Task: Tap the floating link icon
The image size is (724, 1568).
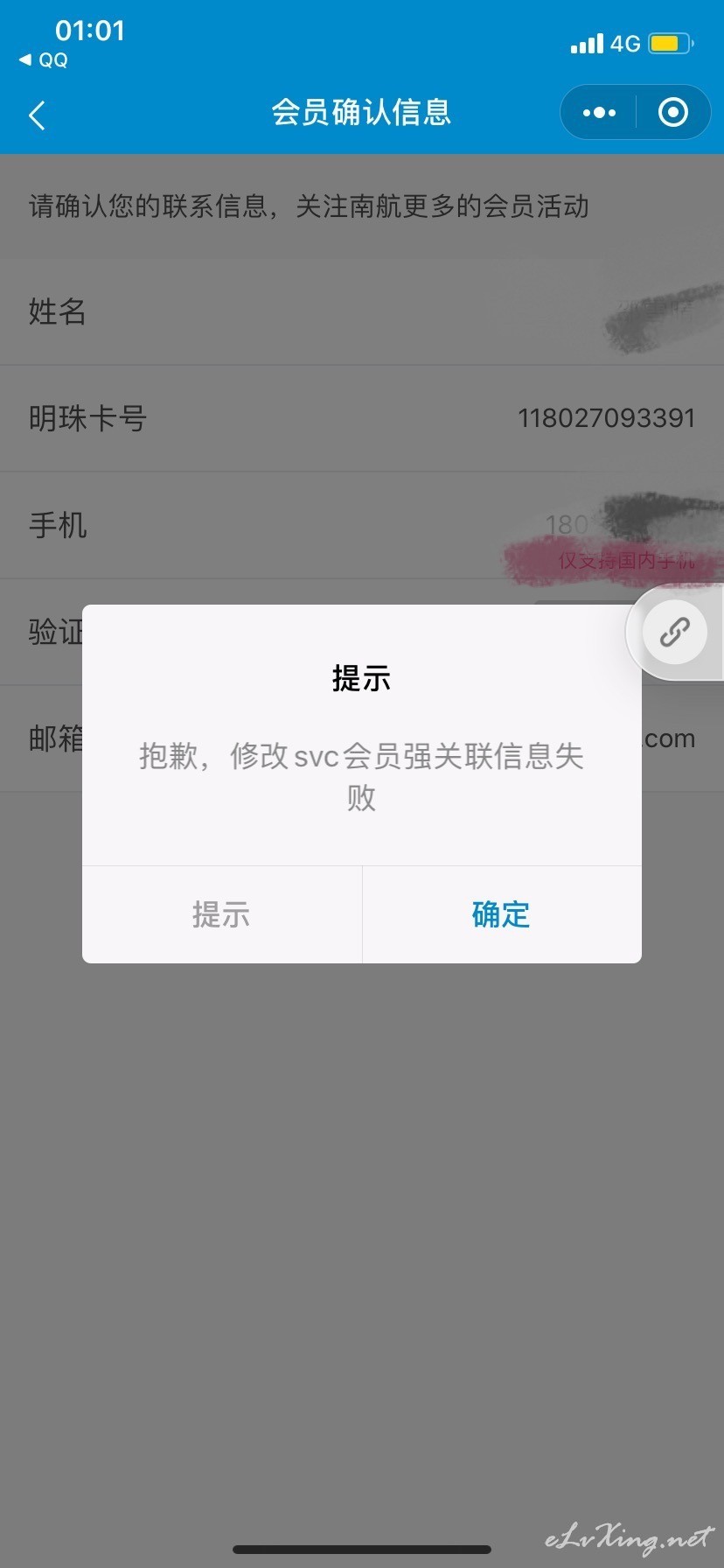Action: (x=675, y=632)
